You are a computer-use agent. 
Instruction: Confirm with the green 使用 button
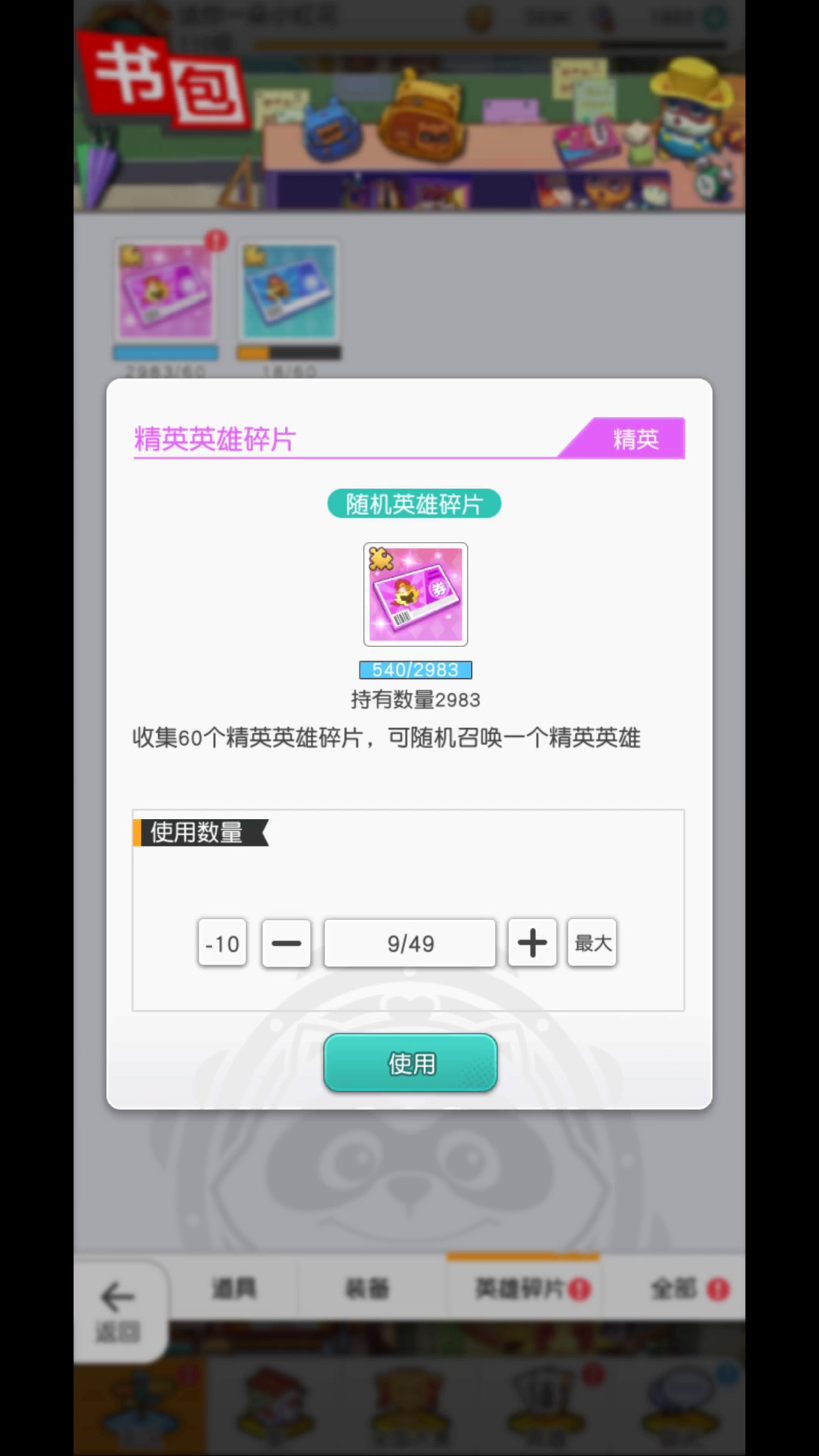[x=410, y=1062]
